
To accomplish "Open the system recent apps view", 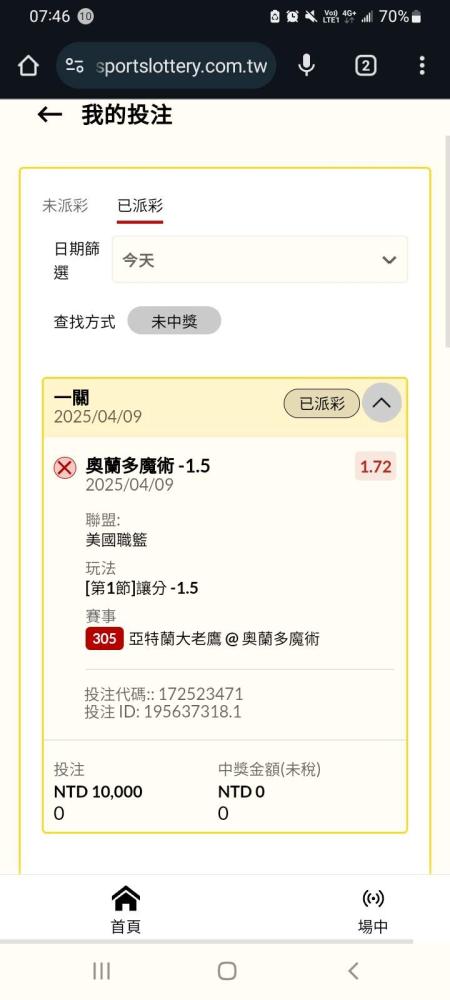I will coord(101,971).
